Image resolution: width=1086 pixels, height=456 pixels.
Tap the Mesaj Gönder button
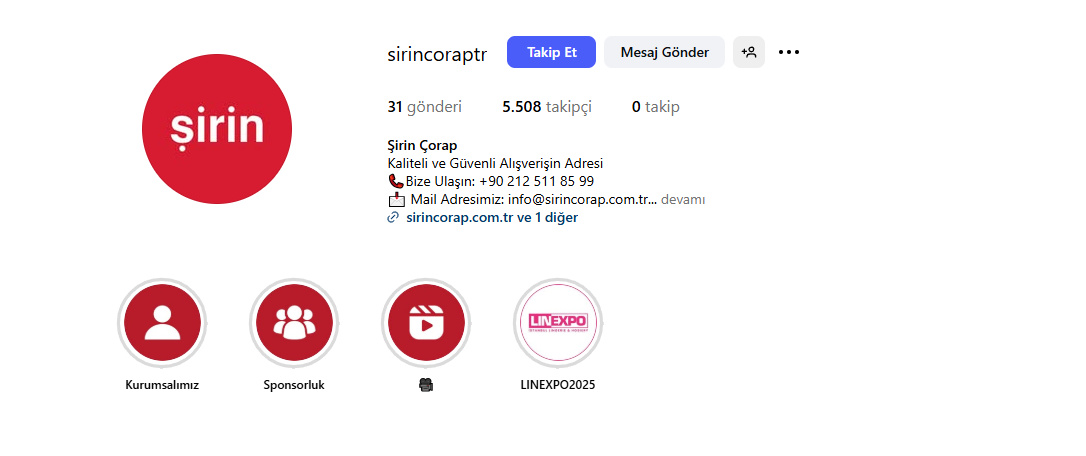[x=664, y=52]
